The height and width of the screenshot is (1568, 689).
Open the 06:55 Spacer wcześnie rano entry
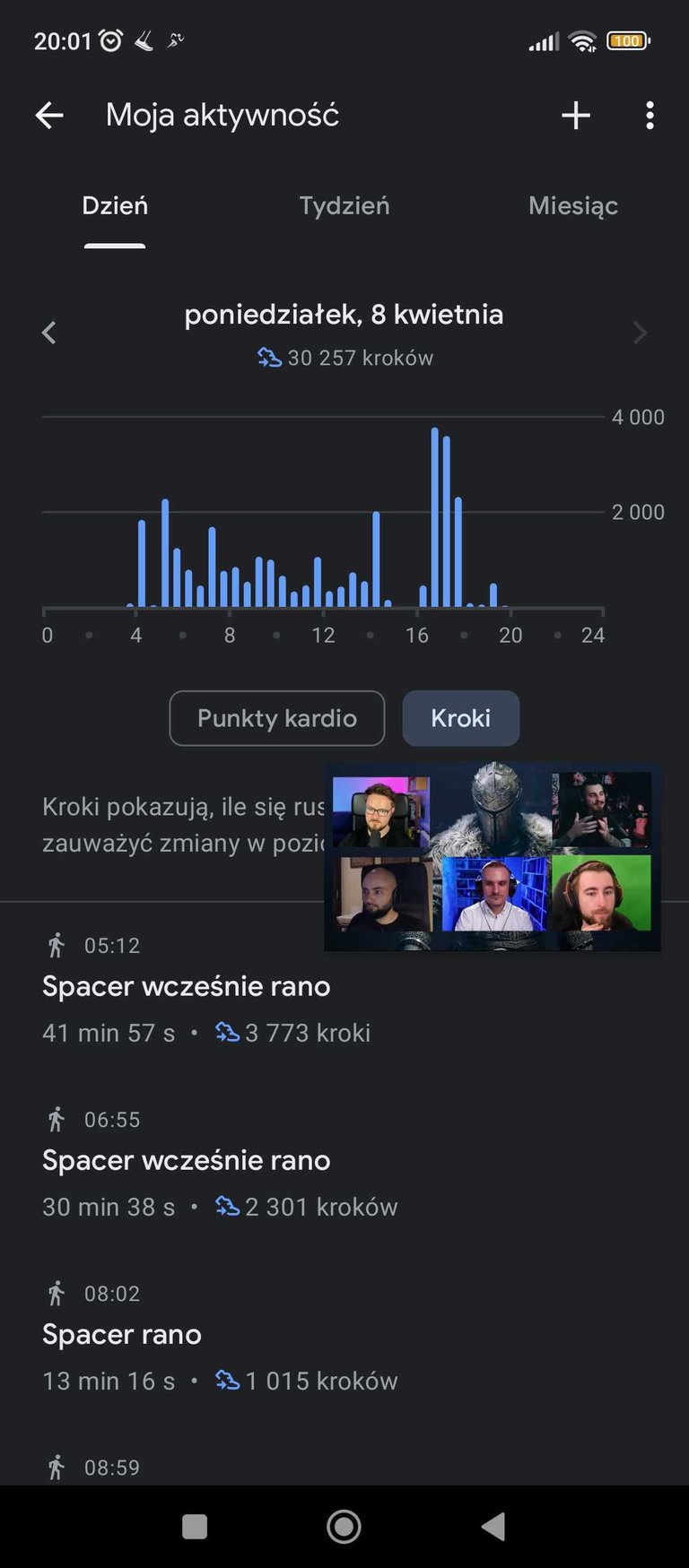click(x=344, y=1164)
